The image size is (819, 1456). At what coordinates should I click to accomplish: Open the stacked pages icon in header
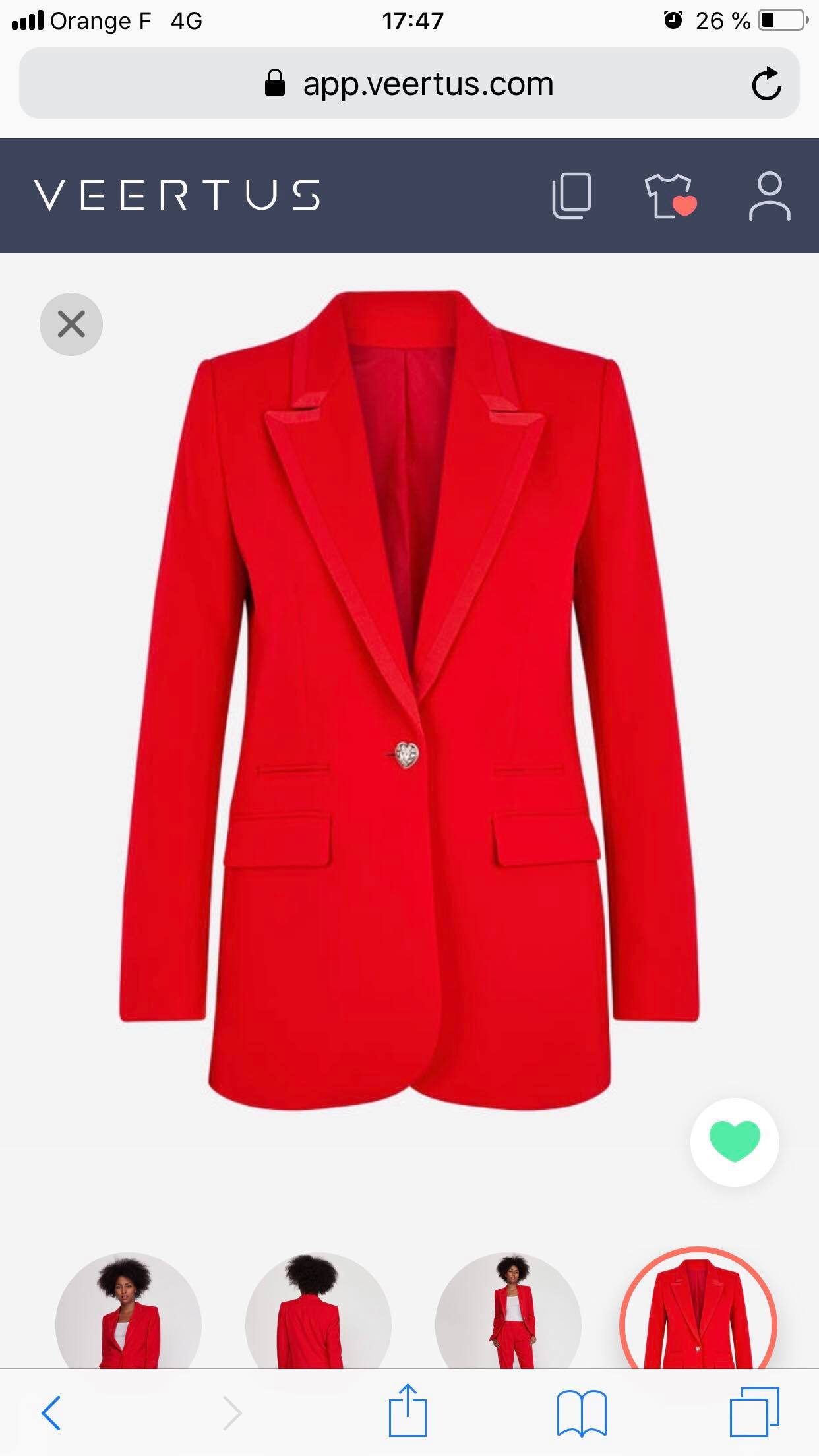pos(571,196)
